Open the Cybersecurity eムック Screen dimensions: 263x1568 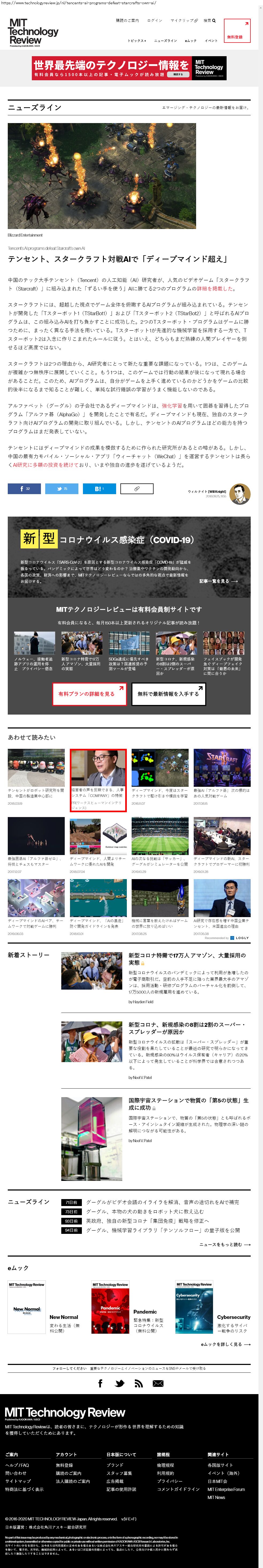(233, 1317)
